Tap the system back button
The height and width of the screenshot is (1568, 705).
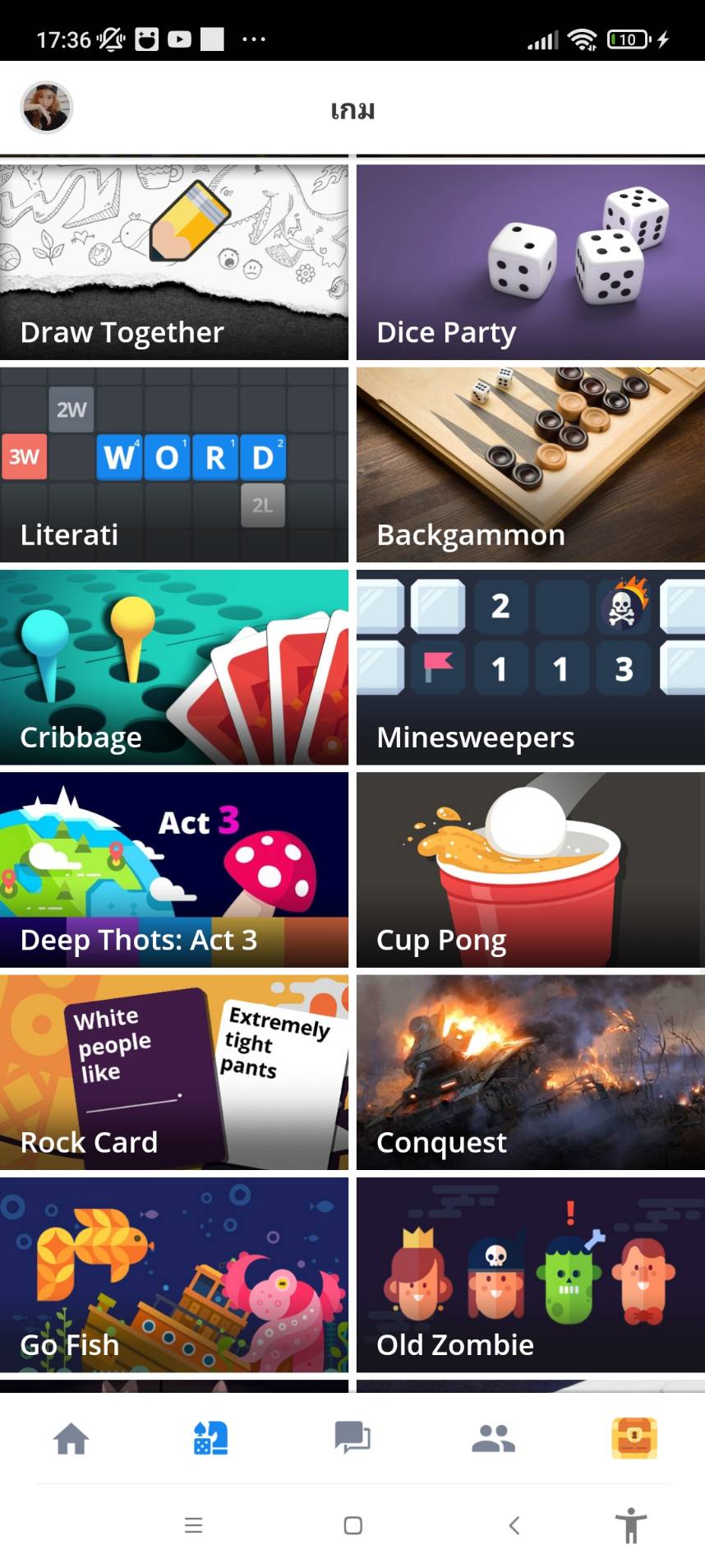pos(514,1525)
